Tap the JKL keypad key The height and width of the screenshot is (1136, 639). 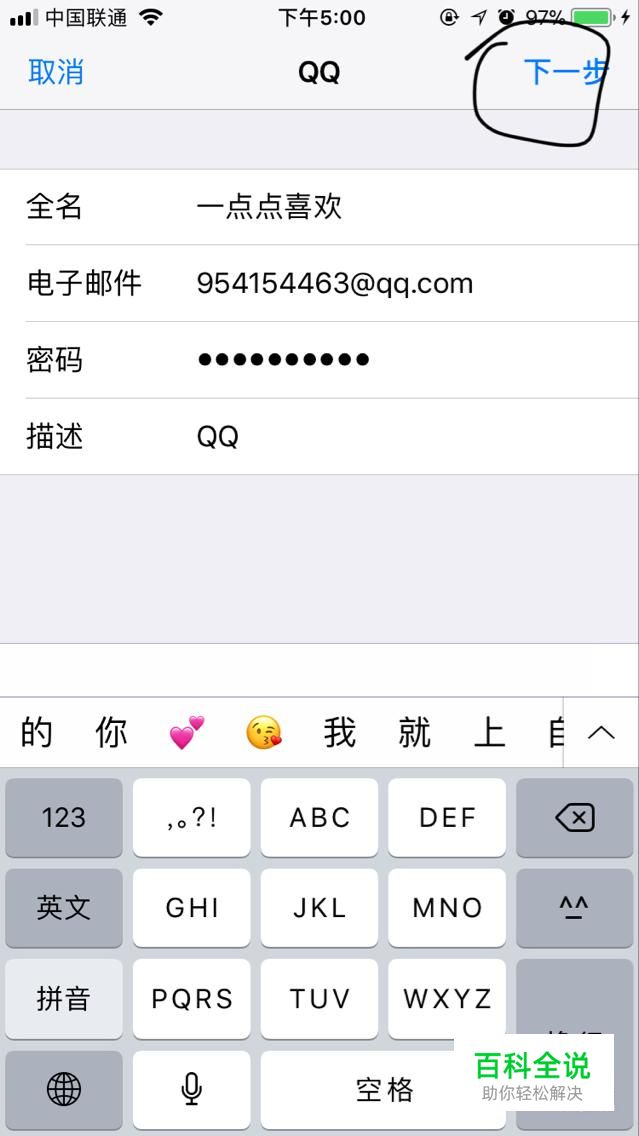[x=320, y=908]
